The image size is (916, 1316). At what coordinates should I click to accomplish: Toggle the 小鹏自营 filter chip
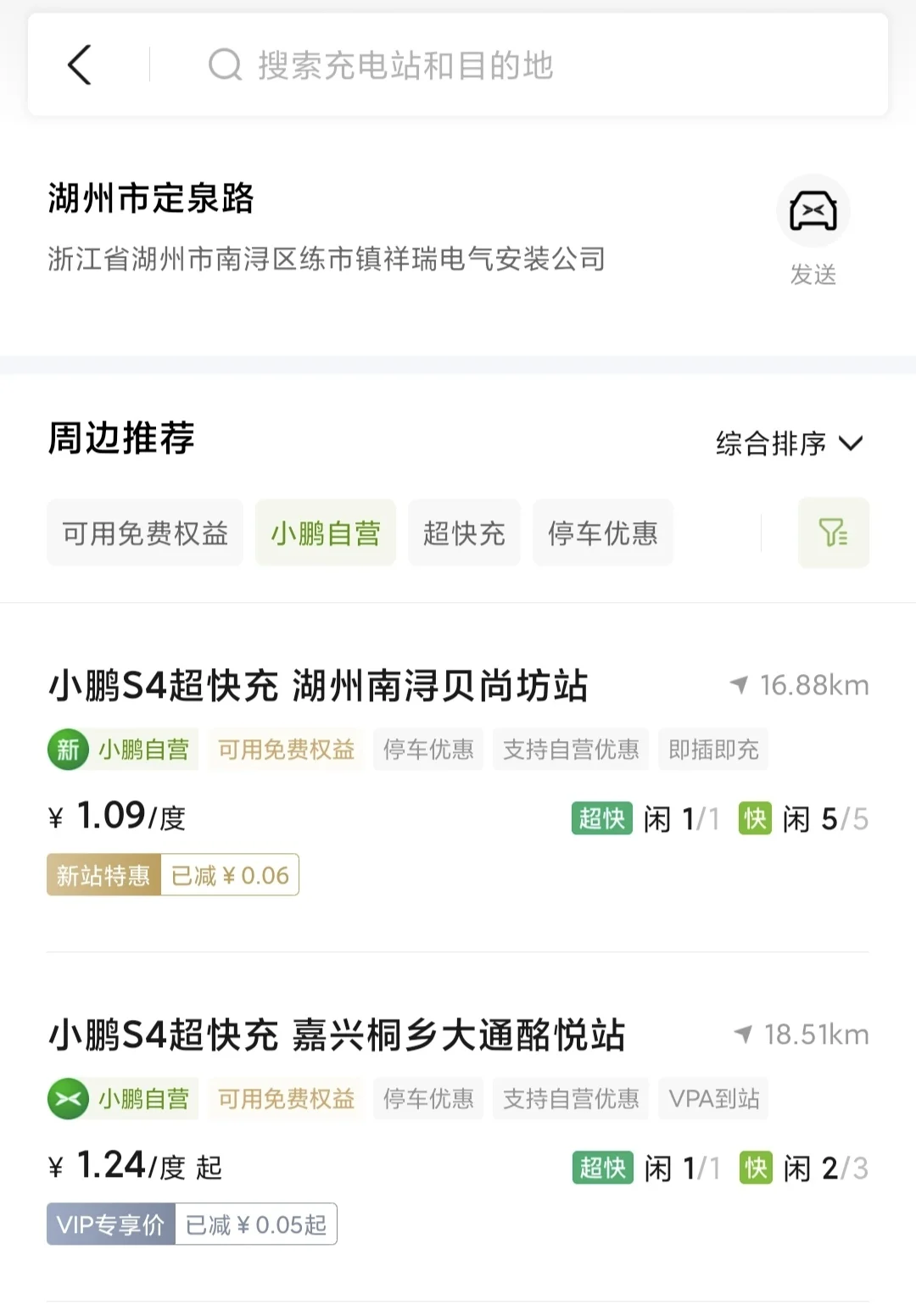pyautogui.click(x=326, y=533)
